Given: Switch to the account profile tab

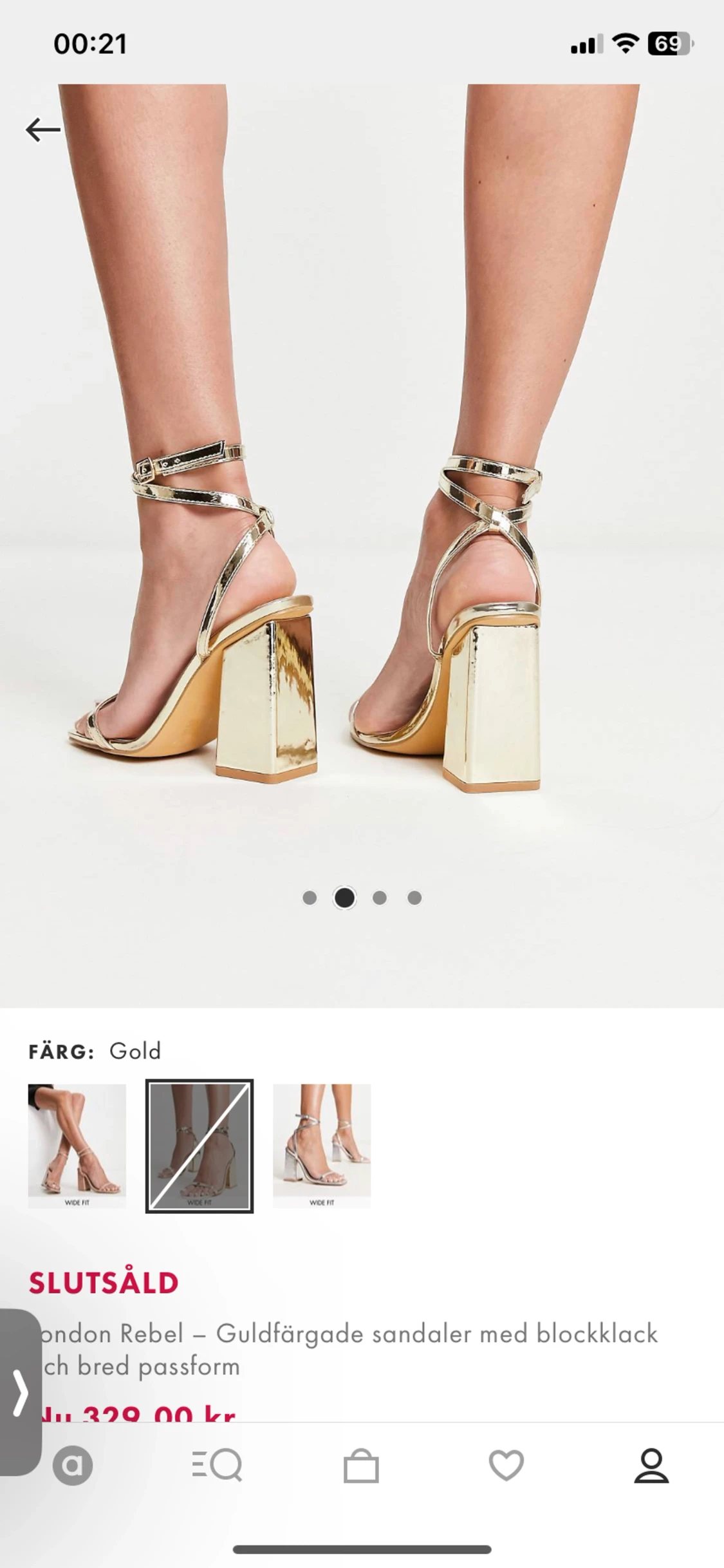Looking at the screenshot, I should 651,1466.
